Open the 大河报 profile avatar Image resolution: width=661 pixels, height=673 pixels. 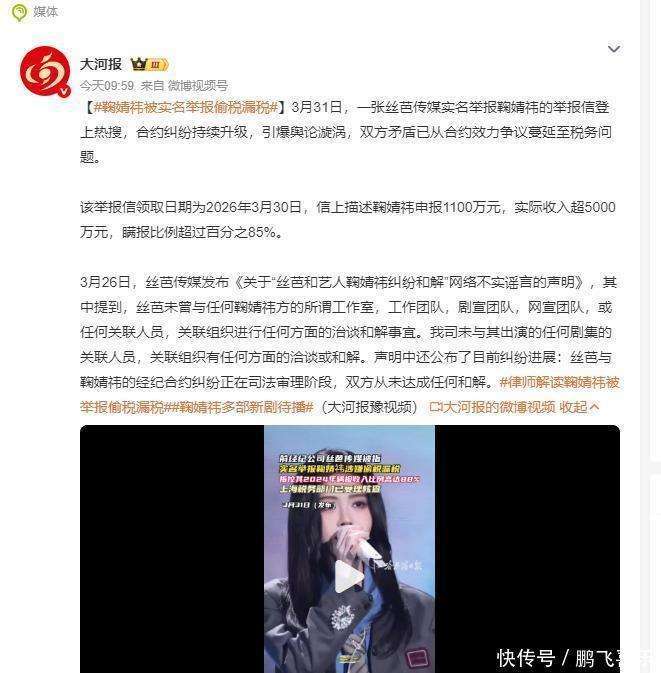tap(46, 71)
